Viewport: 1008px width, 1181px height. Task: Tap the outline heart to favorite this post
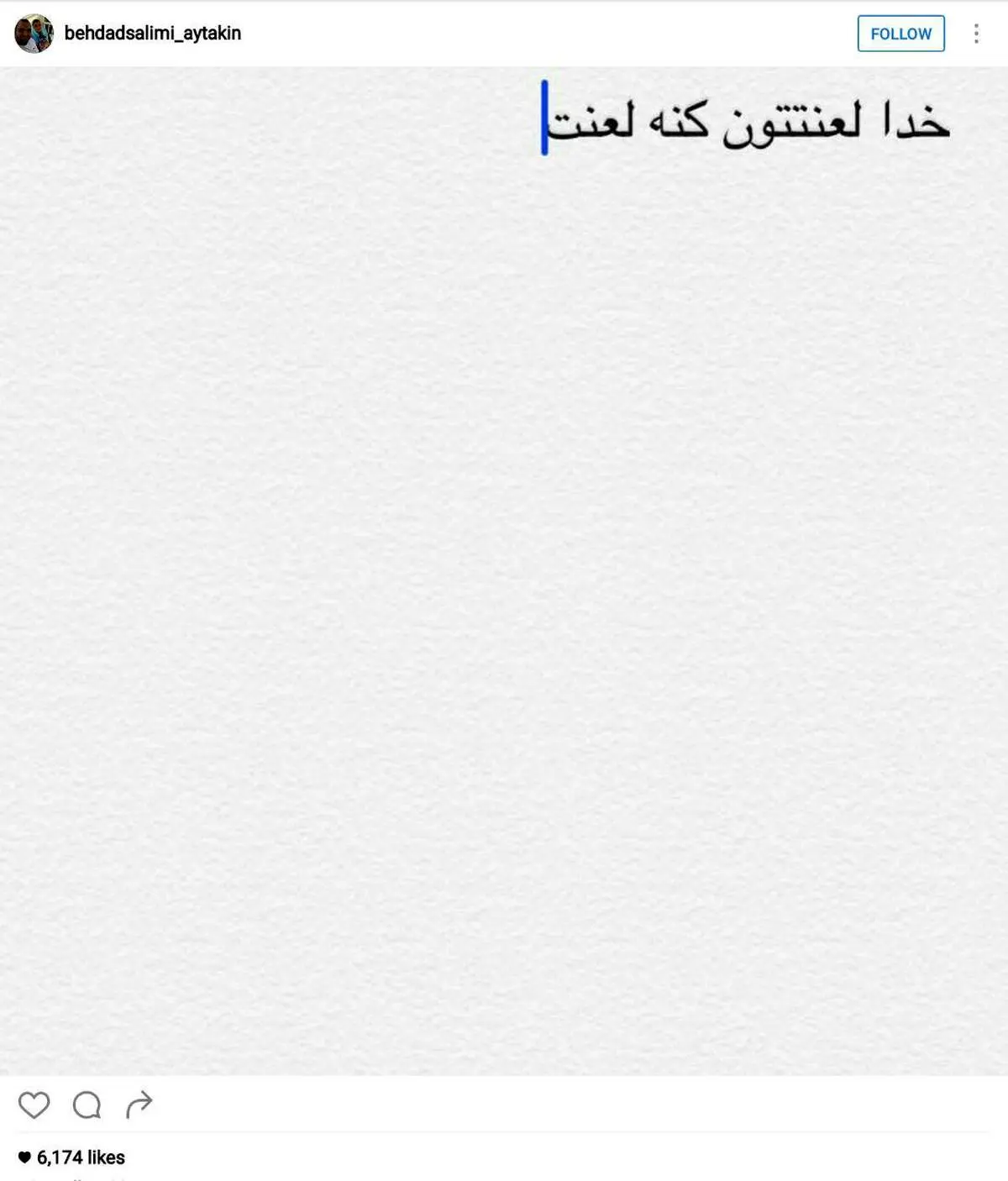[x=35, y=1103]
